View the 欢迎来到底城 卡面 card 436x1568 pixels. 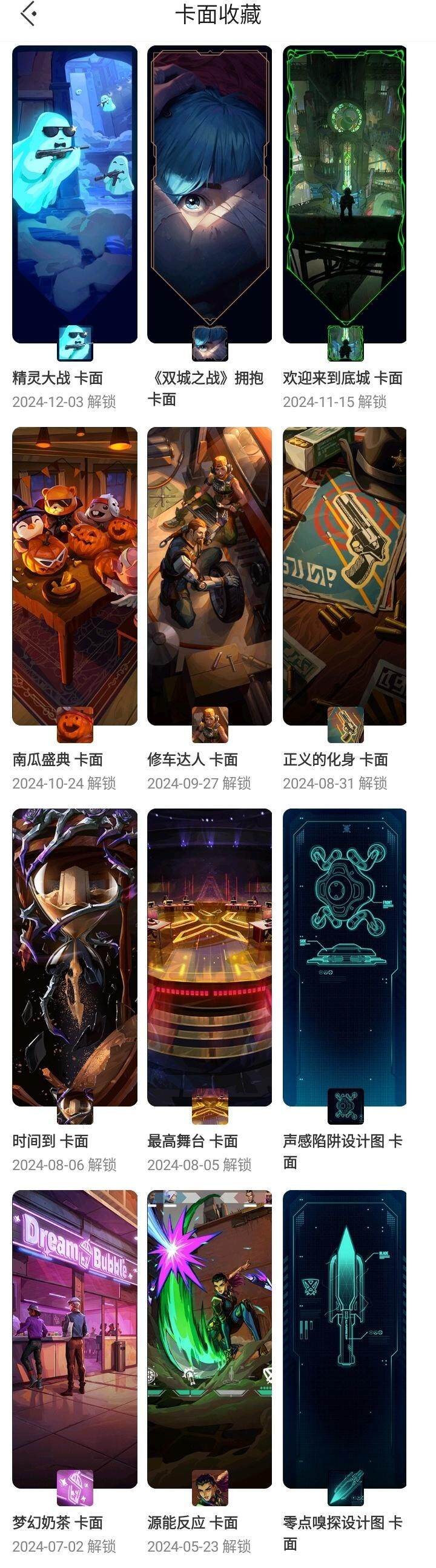pos(345,195)
